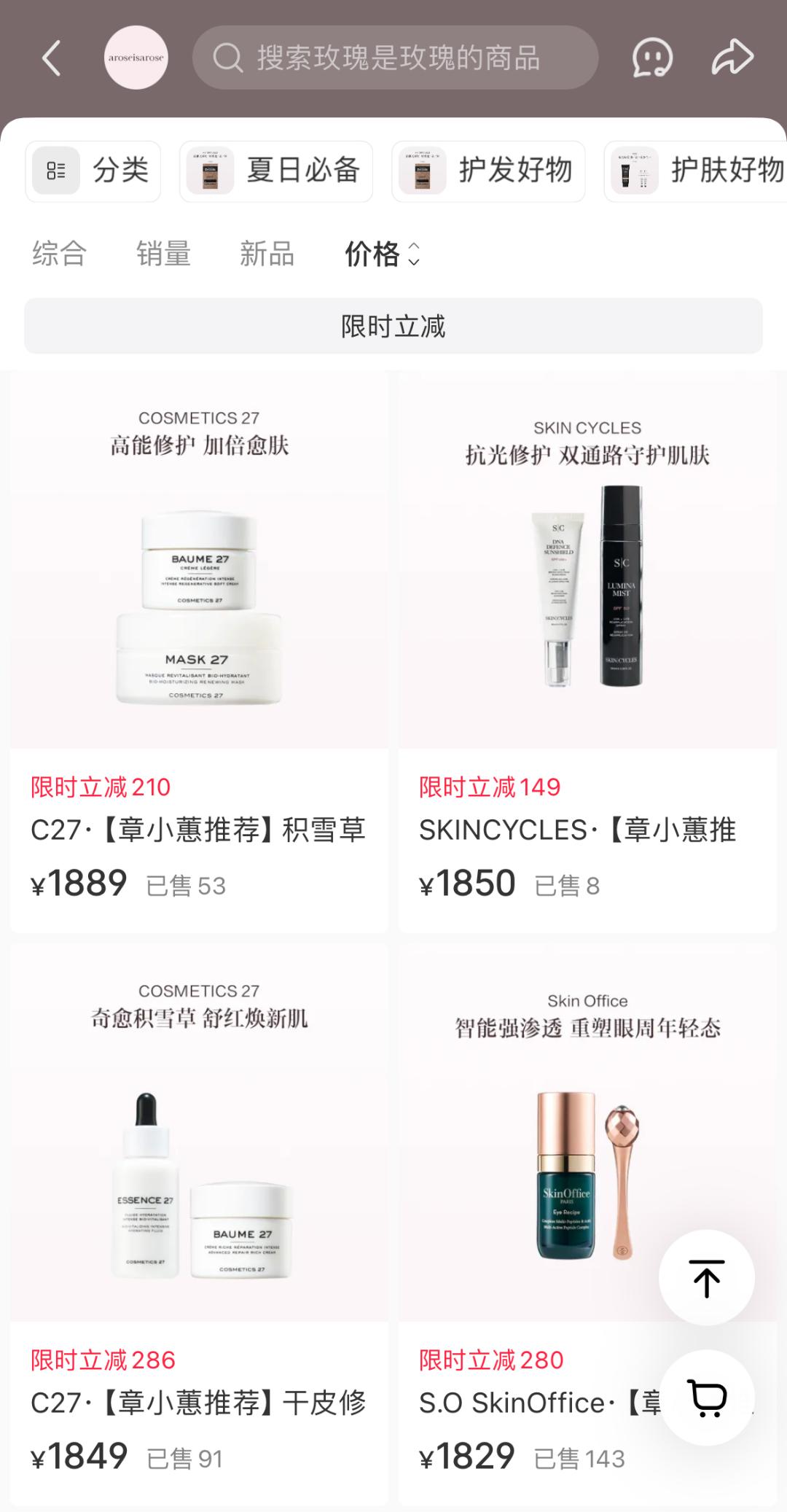The height and width of the screenshot is (1512, 787).
Task: Show 新品 products
Action: point(267,254)
